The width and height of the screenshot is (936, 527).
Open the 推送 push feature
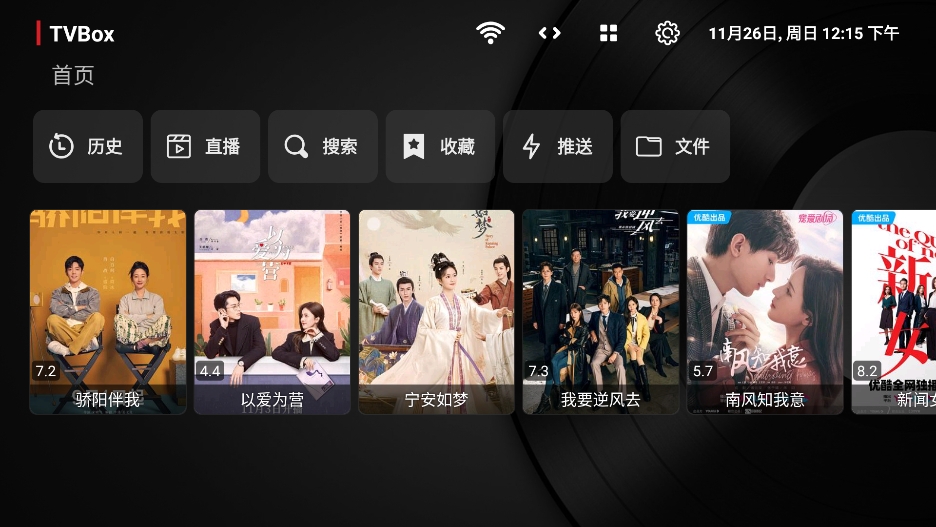pyautogui.click(x=557, y=147)
